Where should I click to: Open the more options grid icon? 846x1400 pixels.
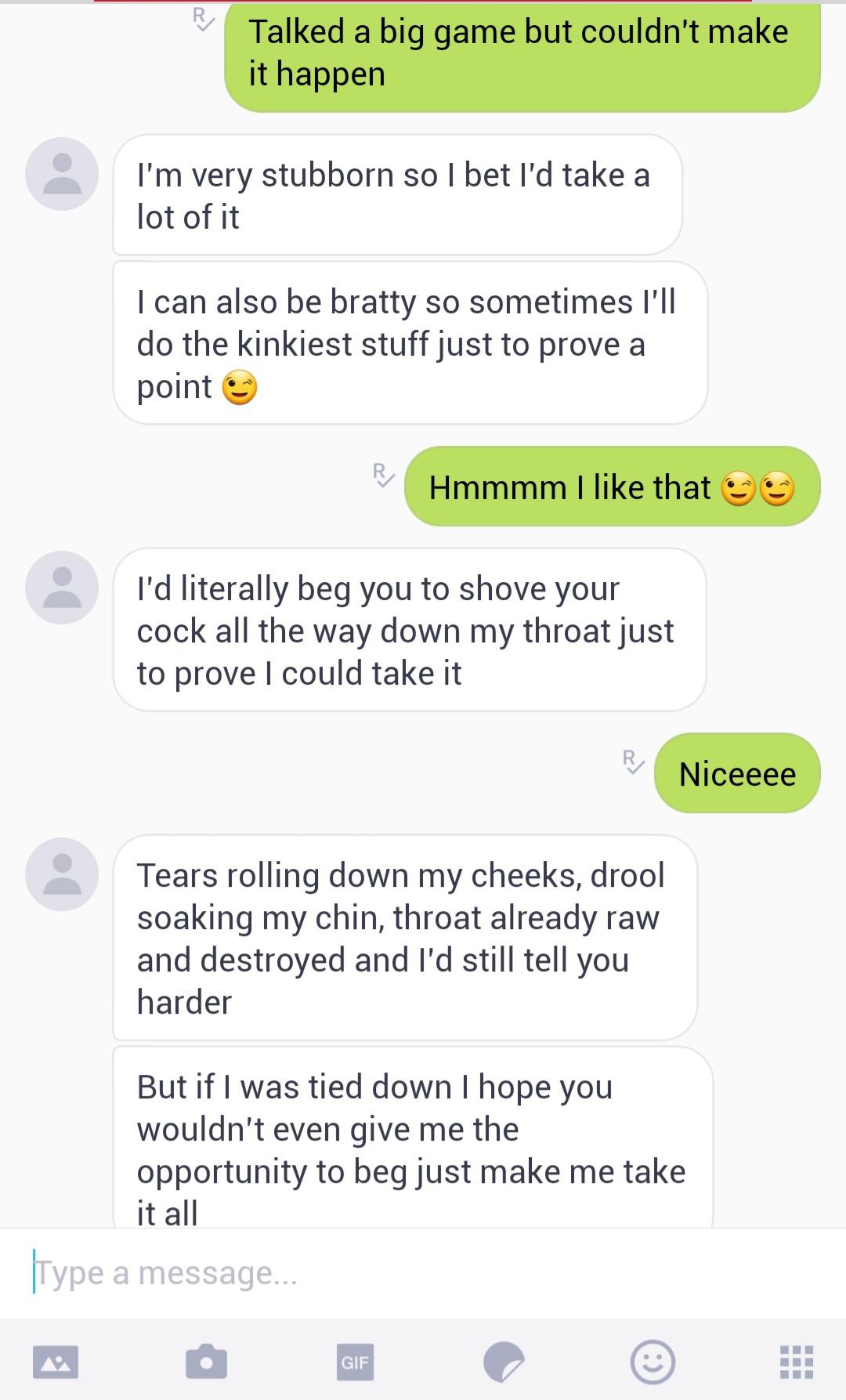coord(797,1362)
